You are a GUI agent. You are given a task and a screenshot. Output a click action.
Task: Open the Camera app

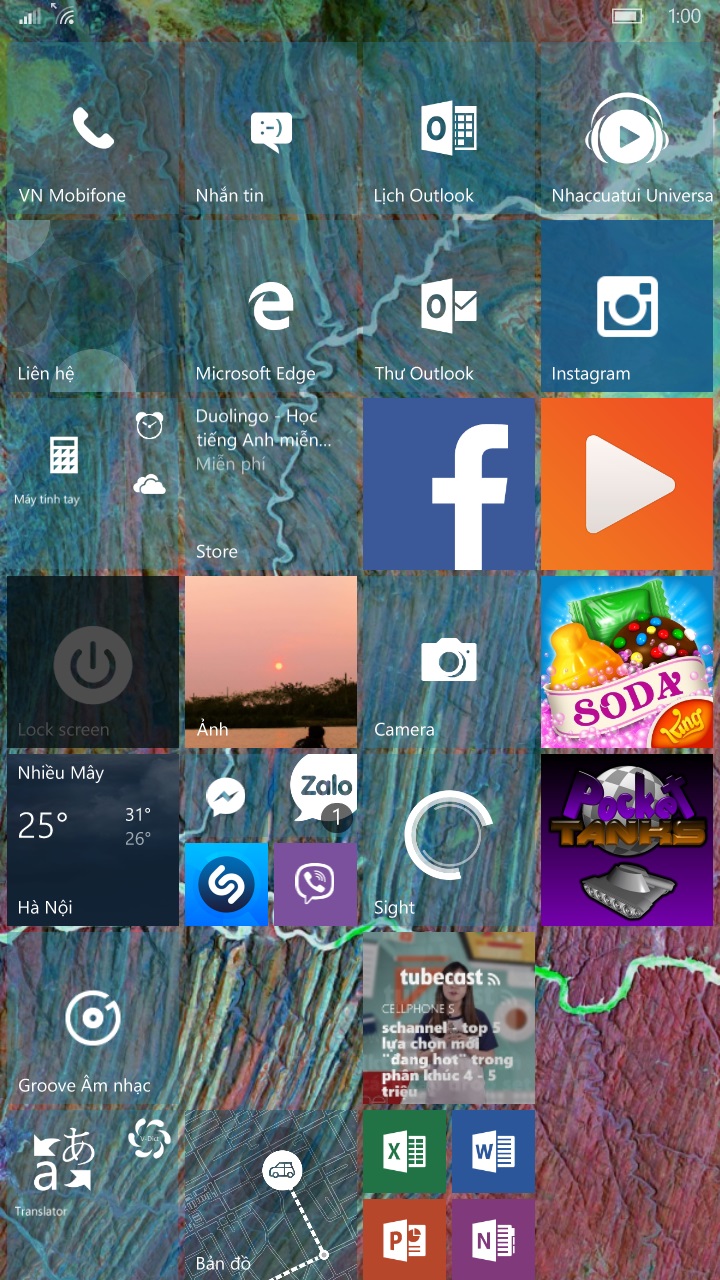point(448,661)
